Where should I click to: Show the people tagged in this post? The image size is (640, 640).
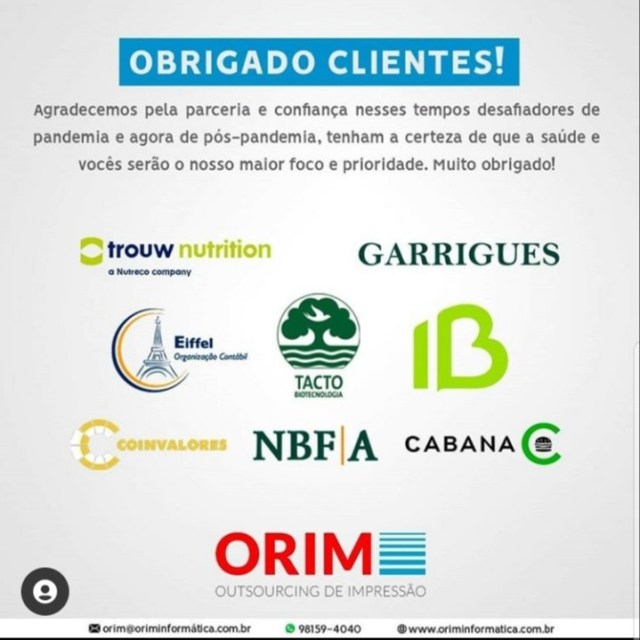pyautogui.click(x=45, y=592)
